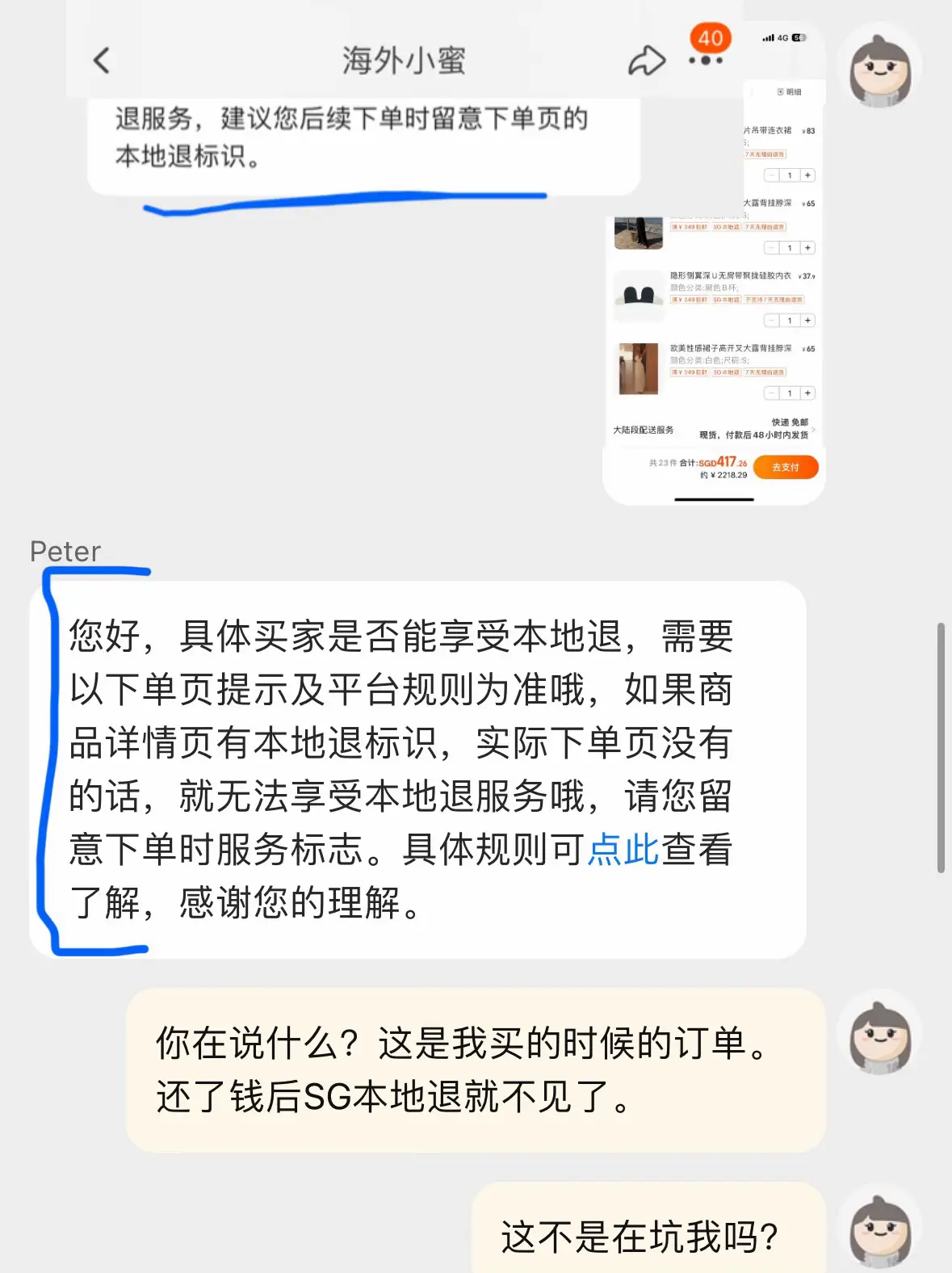Tap the 海外小蜜 chat title
The image size is (952, 1273).
point(403,59)
